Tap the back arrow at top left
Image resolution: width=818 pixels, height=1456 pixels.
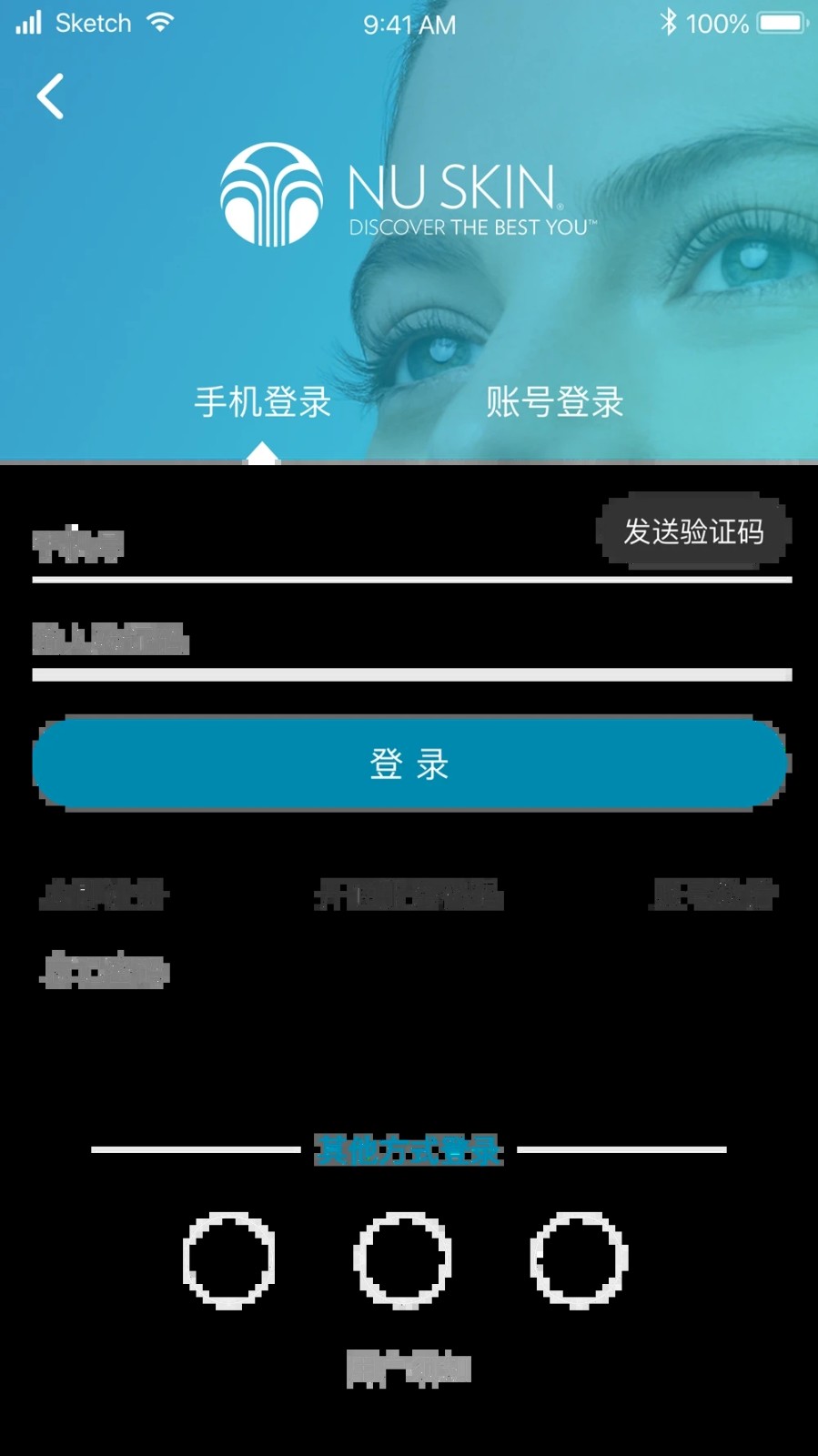click(50, 95)
